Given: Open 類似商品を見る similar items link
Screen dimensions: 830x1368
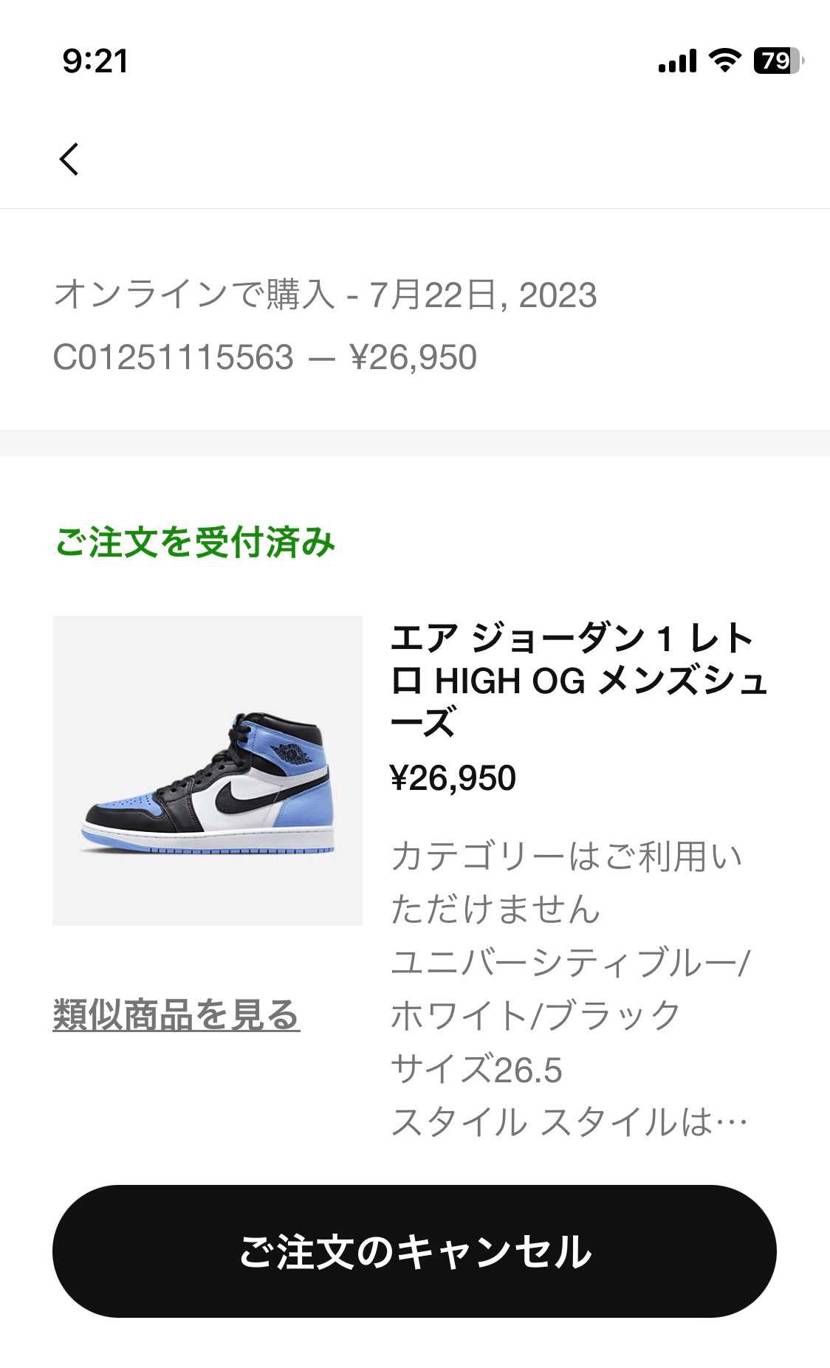Looking at the screenshot, I should 176,1013.
